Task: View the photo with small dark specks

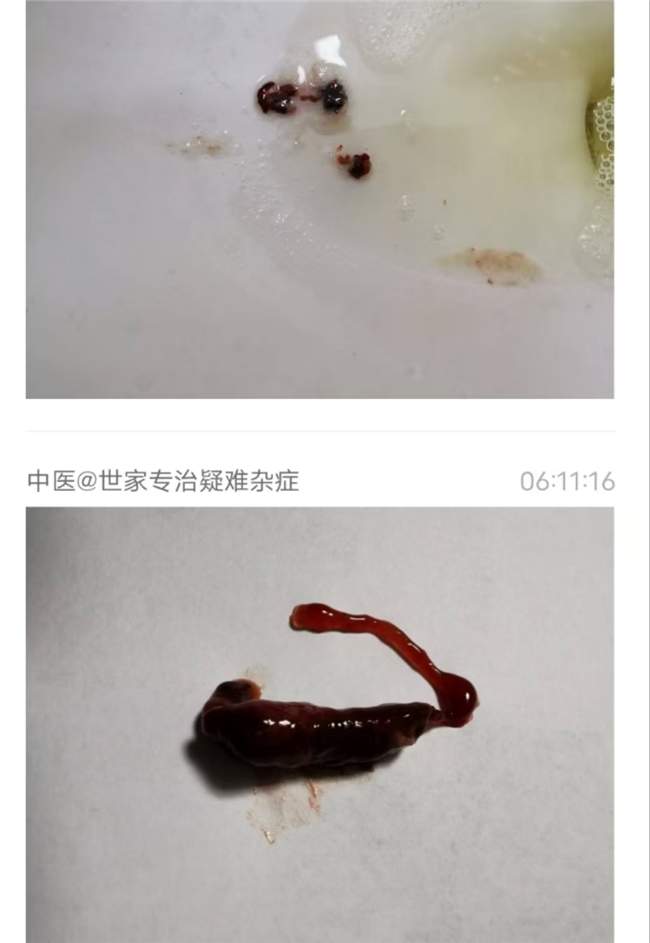Action: [320, 200]
